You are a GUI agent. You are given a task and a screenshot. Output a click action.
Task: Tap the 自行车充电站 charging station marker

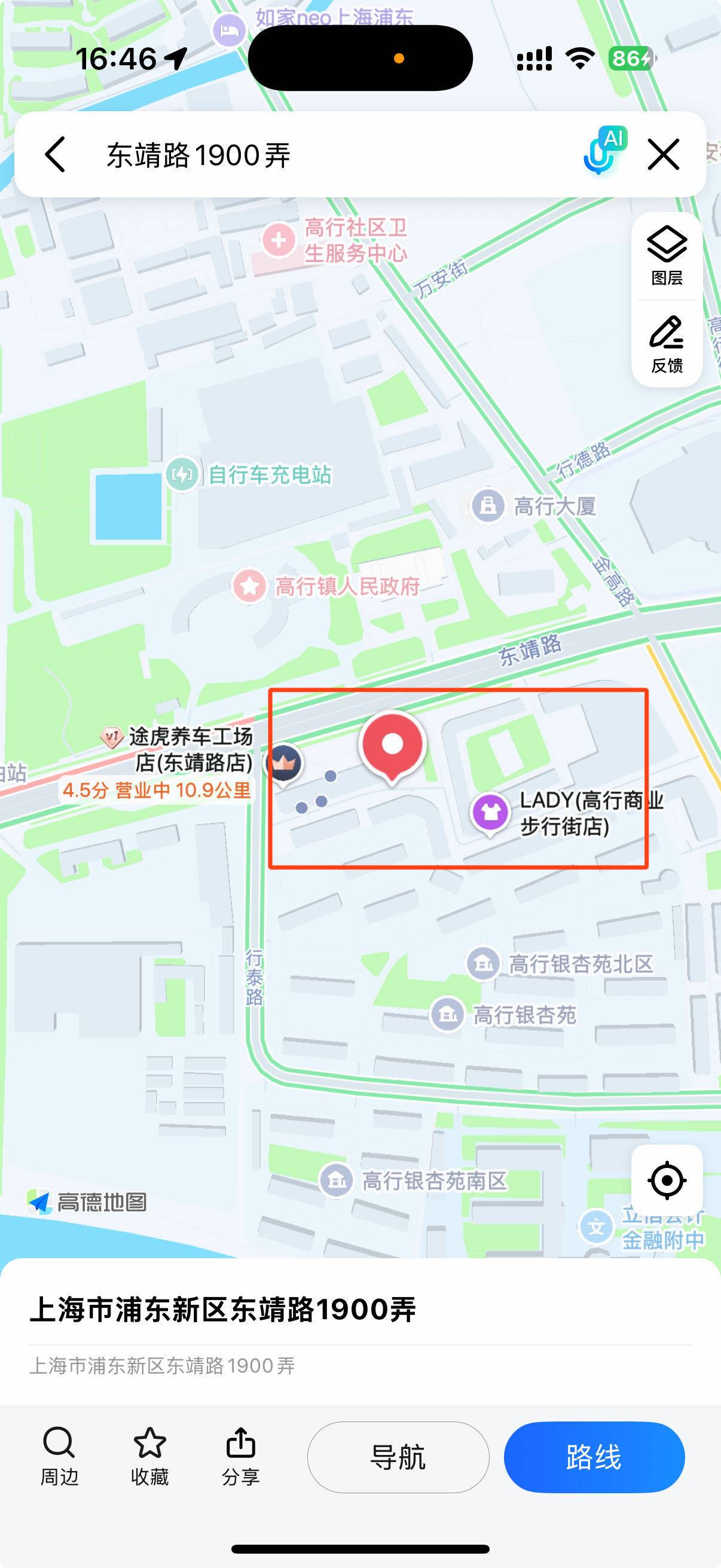pos(182,474)
